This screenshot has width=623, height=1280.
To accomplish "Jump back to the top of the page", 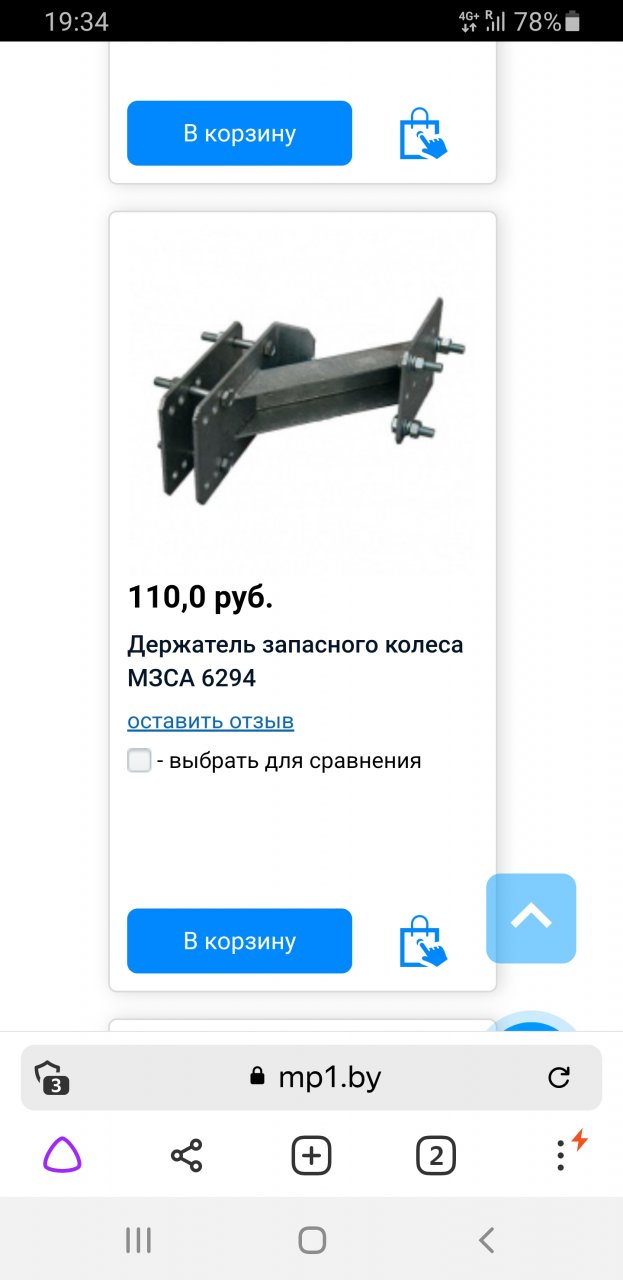I will point(531,918).
